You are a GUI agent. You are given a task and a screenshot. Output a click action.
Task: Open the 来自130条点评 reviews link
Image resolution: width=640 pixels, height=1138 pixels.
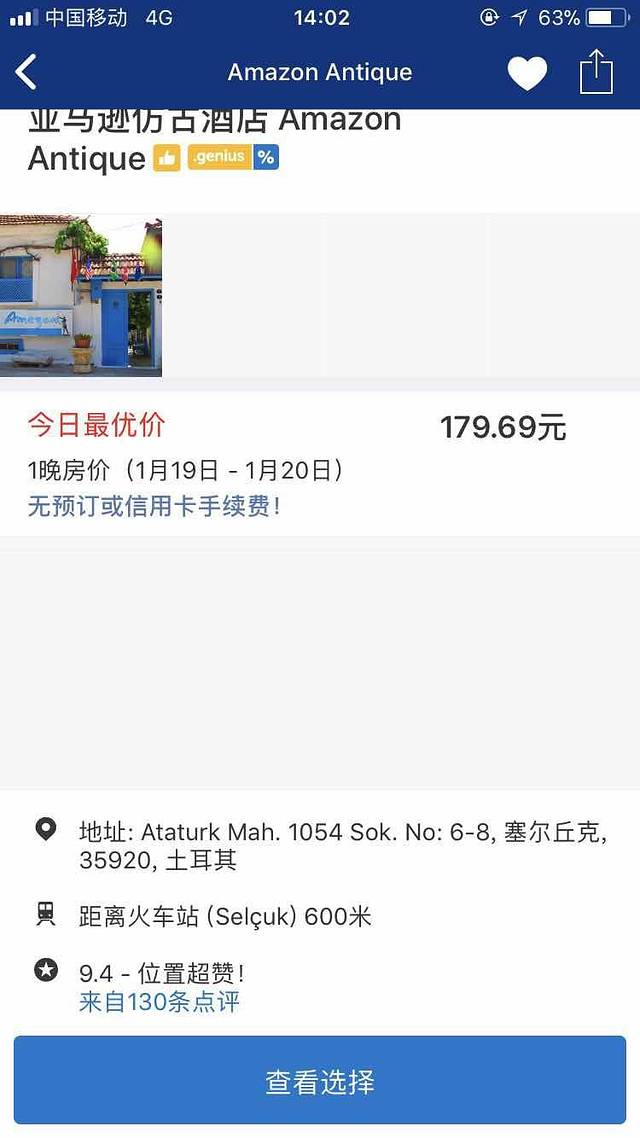pyautogui.click(x=160, y=1002)
